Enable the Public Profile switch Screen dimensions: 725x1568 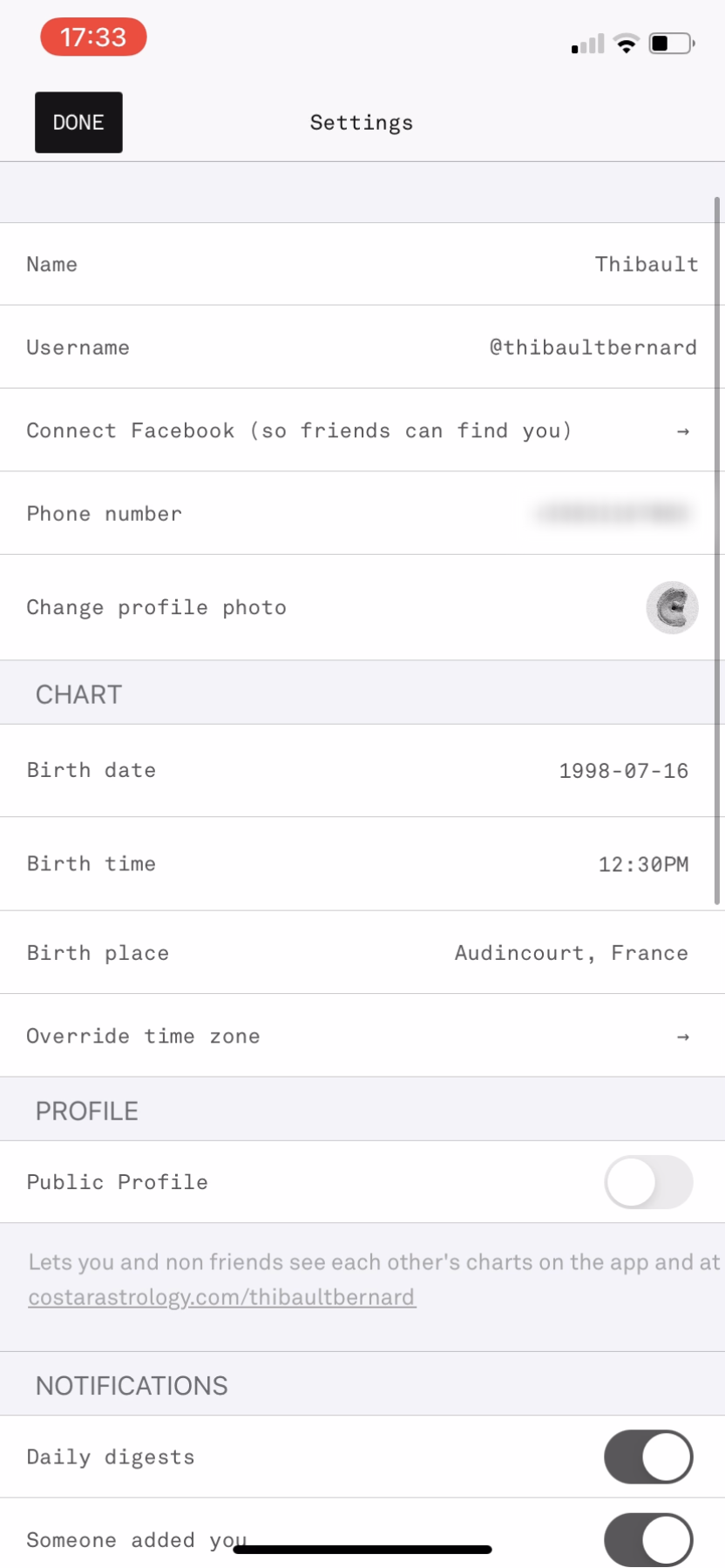[x=648, y=1182]
